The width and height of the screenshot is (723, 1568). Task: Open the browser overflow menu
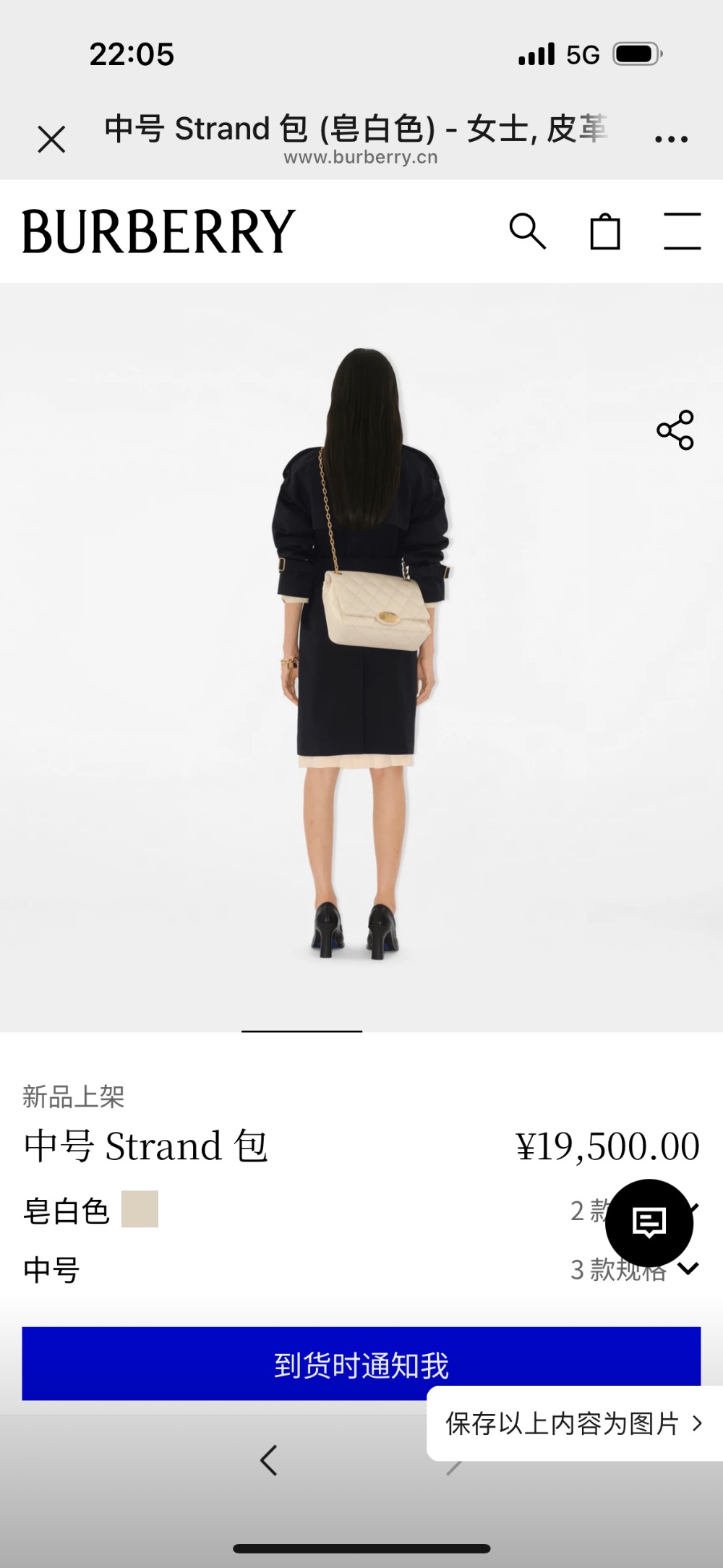(671, 139)
